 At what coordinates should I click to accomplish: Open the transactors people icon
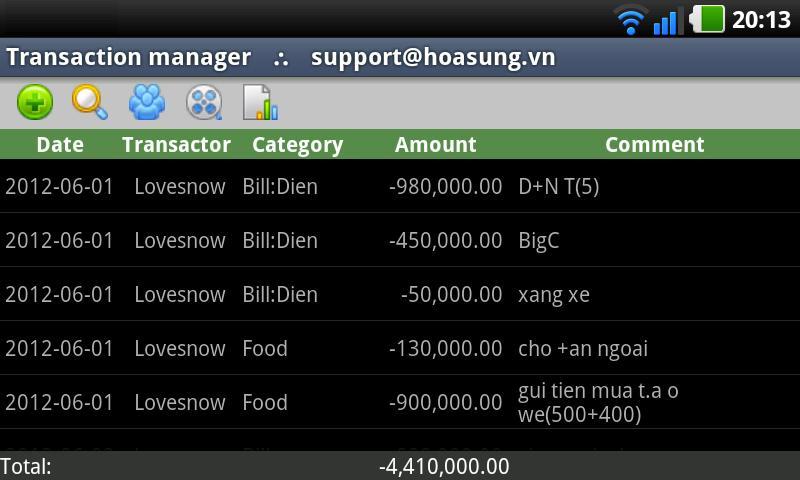147,102
